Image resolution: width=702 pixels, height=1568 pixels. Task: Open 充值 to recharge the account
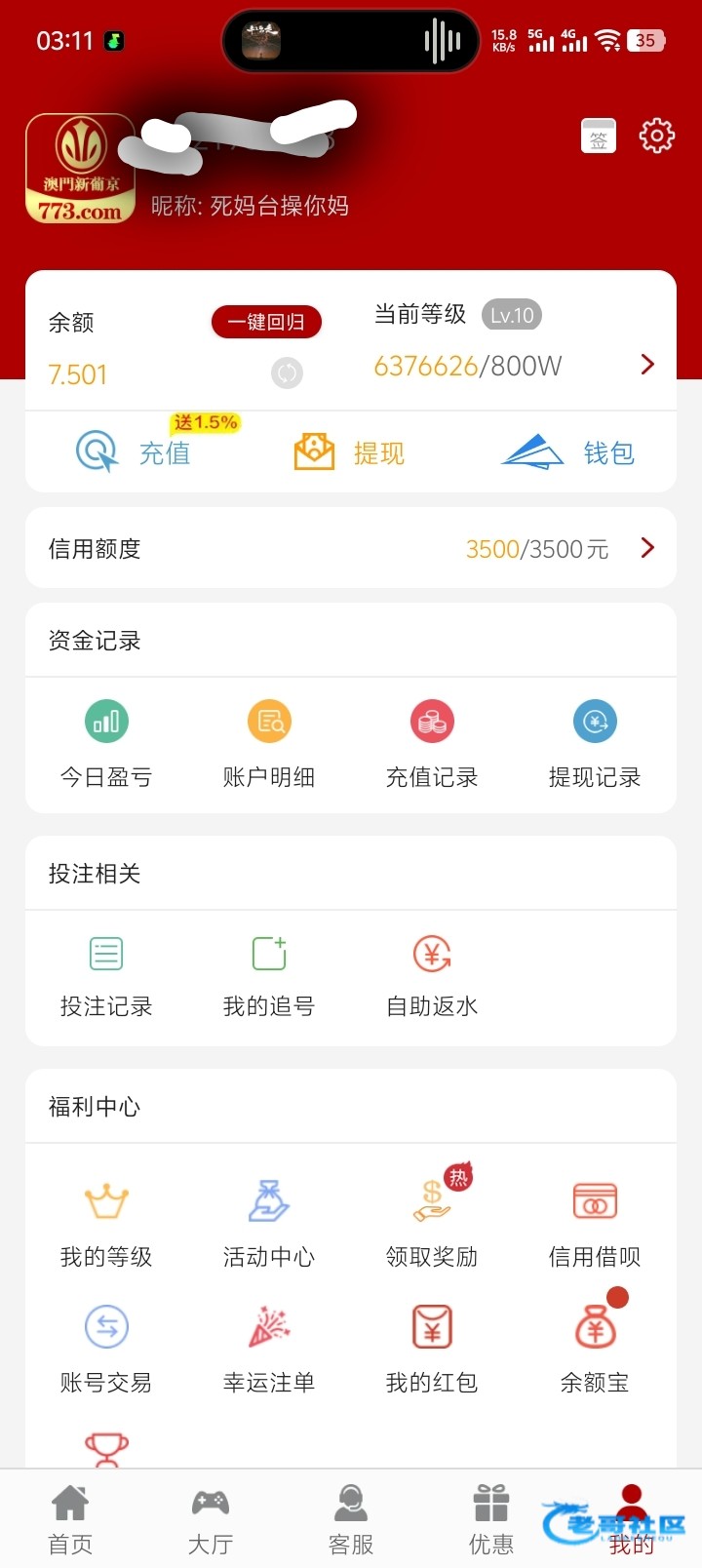coord(135,452)
